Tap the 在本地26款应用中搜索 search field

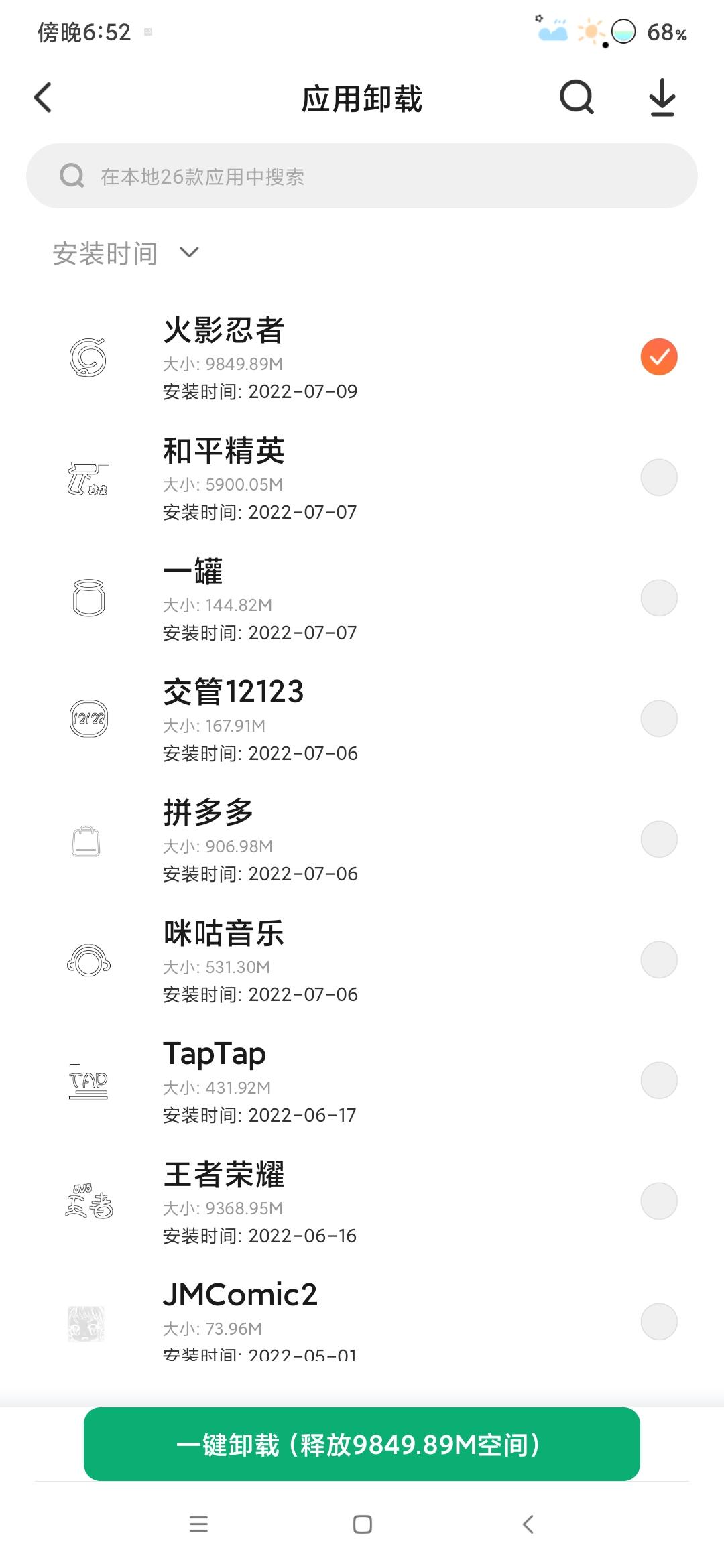pos(362,176)
